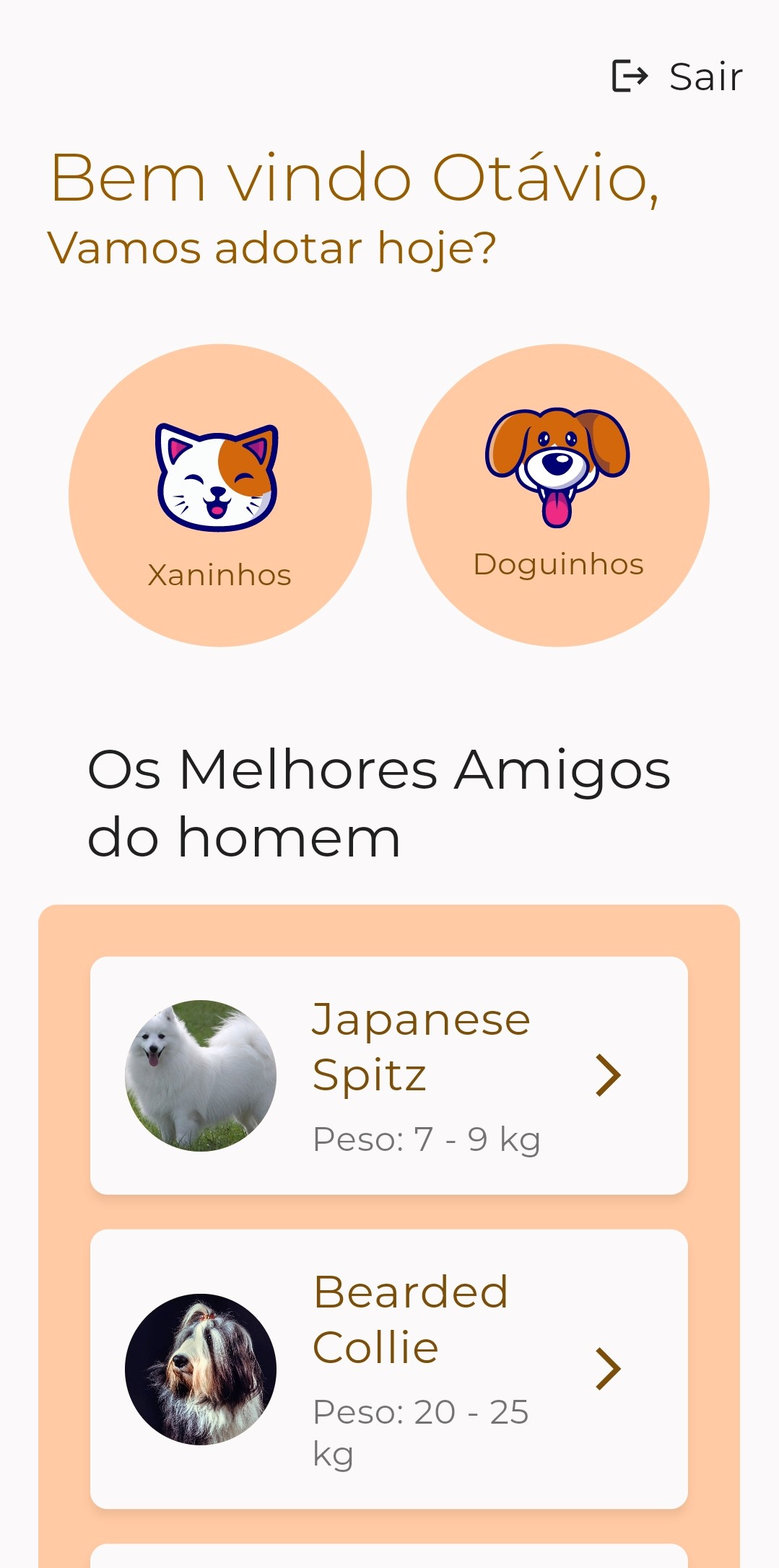The height and width of the screenshot is (1568, 779).
Task: Open the Japanese Spitz details via right arrow
Action: (x=609, y=1074)
